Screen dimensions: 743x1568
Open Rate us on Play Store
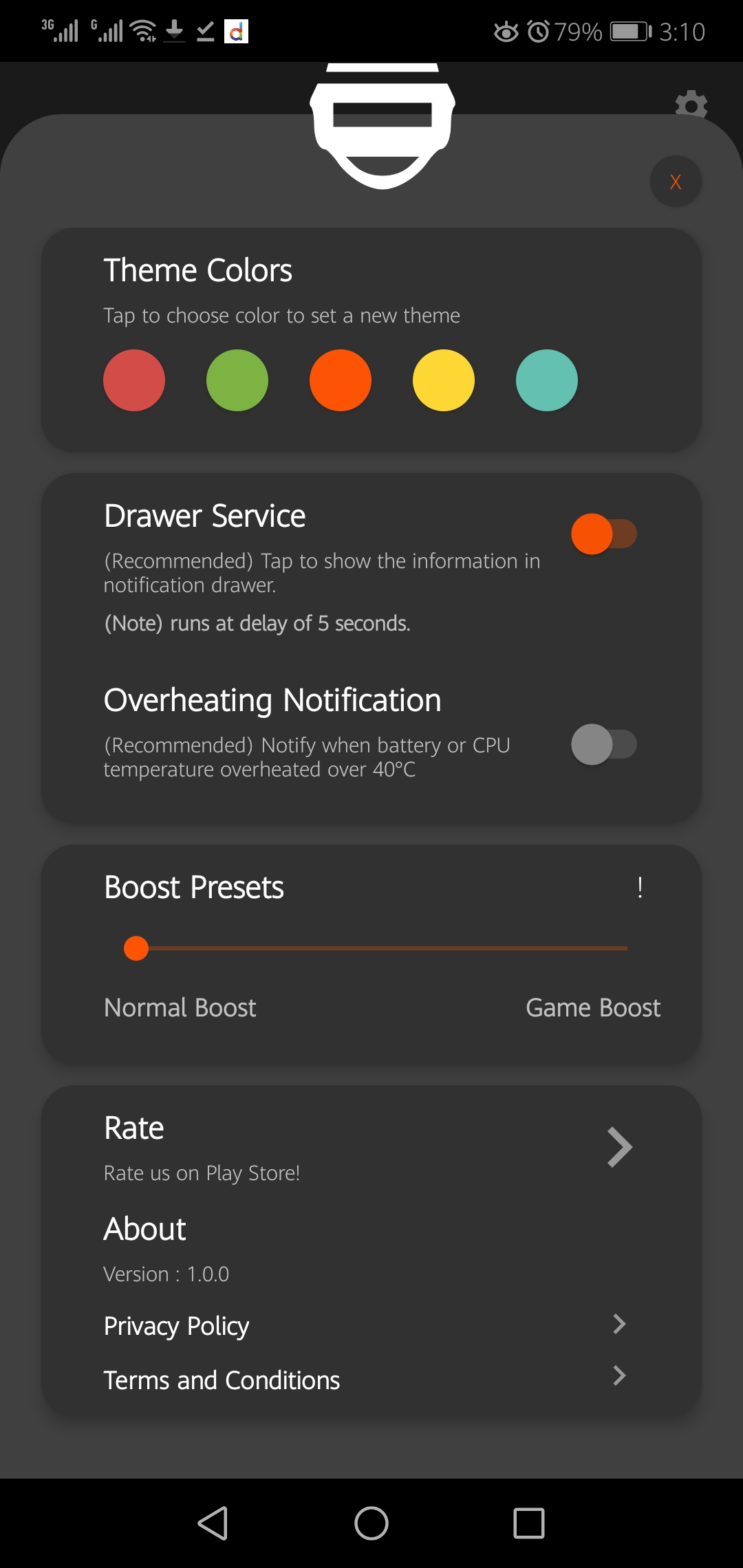click(x=619, y=1147)
